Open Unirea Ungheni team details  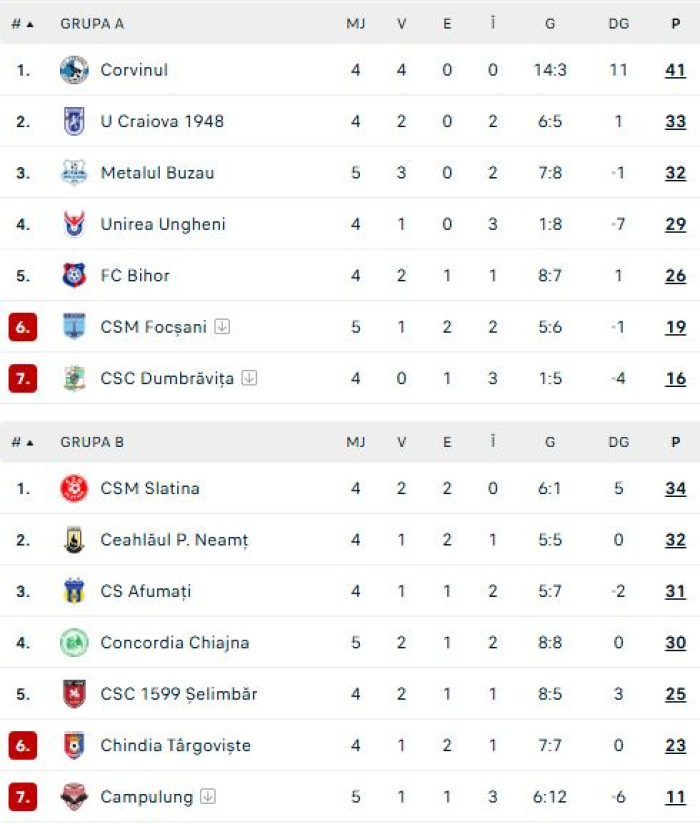pos(162,224)
